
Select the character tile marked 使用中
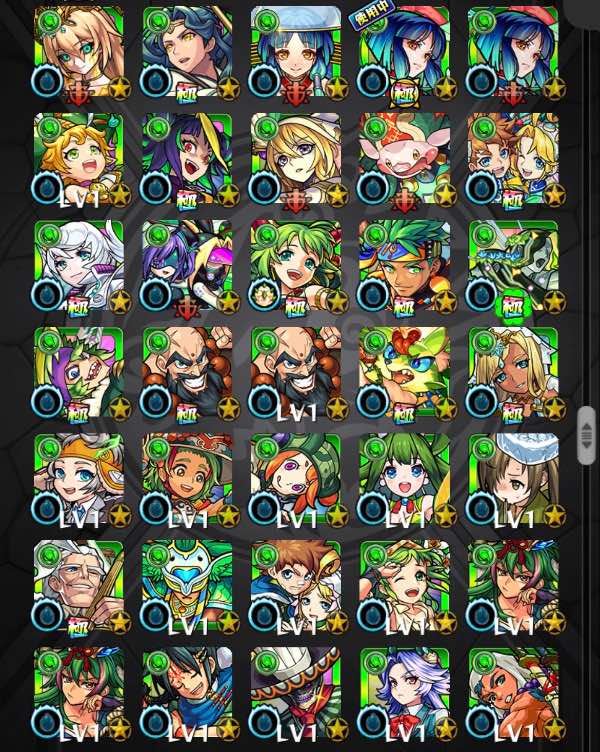tap(404, 52)
